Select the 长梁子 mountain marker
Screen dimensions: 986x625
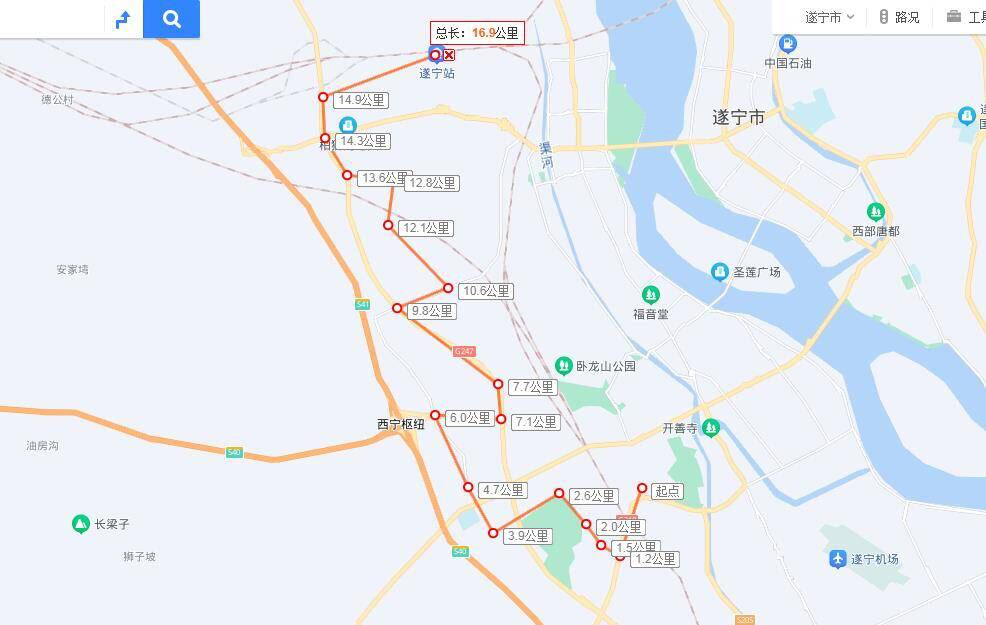[x=81, y=524]
